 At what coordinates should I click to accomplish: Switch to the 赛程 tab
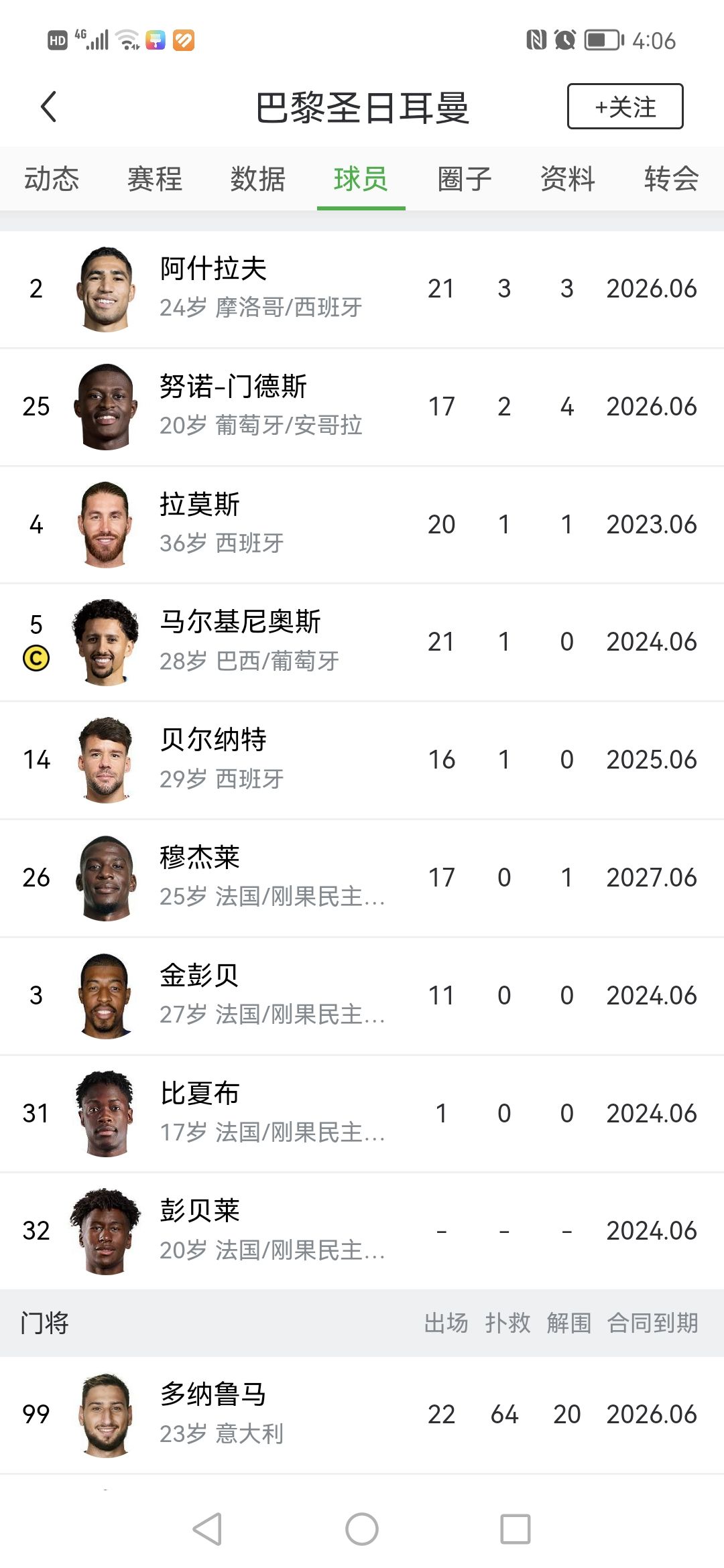coord(155,179)
